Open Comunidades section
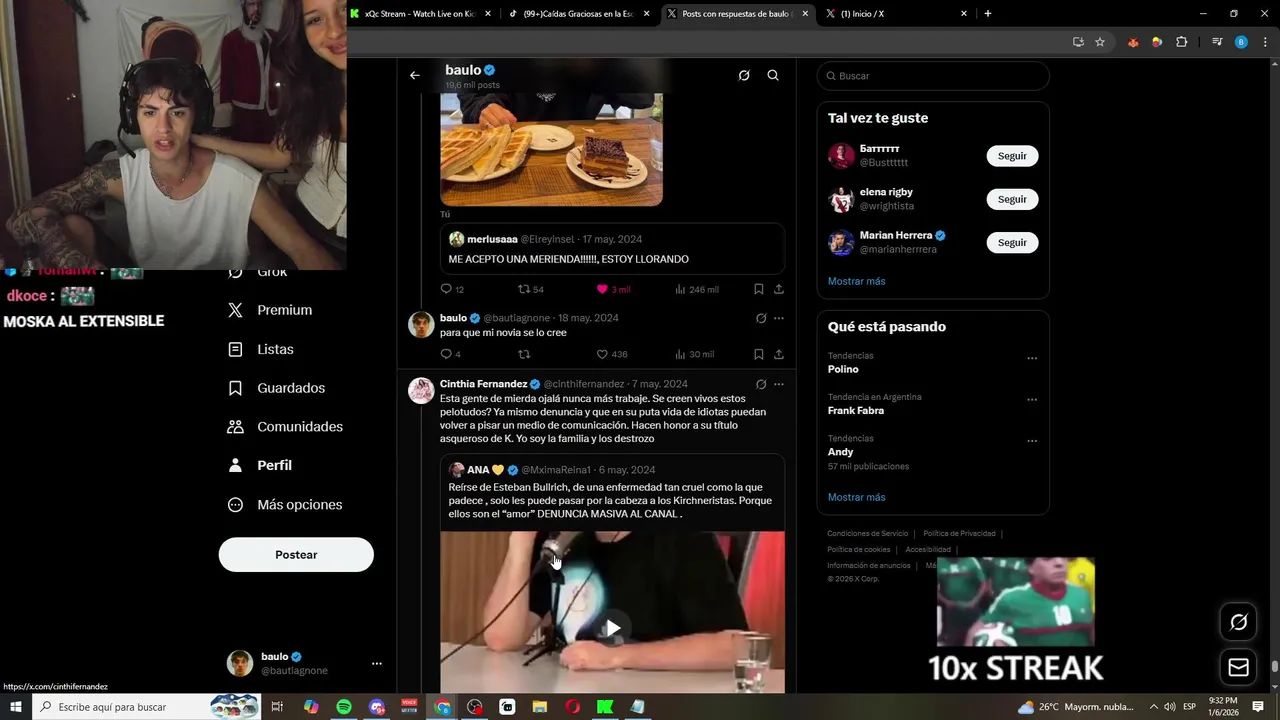 tap(299, 427)
